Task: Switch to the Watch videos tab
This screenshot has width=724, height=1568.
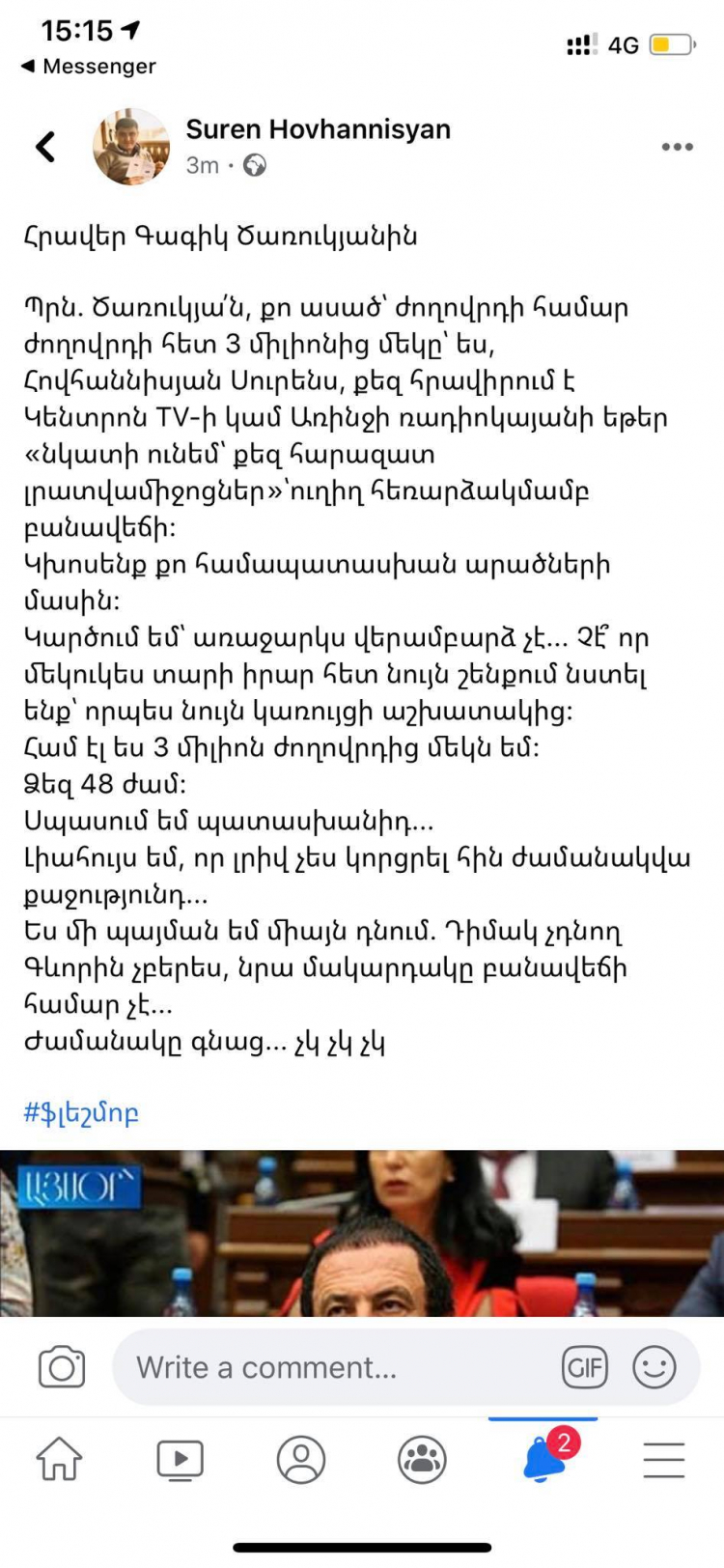Action: 181,1459
